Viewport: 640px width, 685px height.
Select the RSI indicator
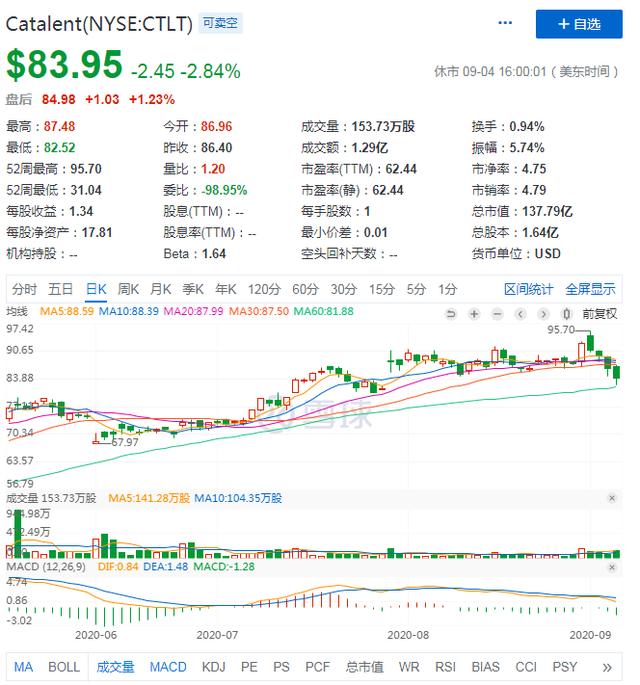pos(446,666)
